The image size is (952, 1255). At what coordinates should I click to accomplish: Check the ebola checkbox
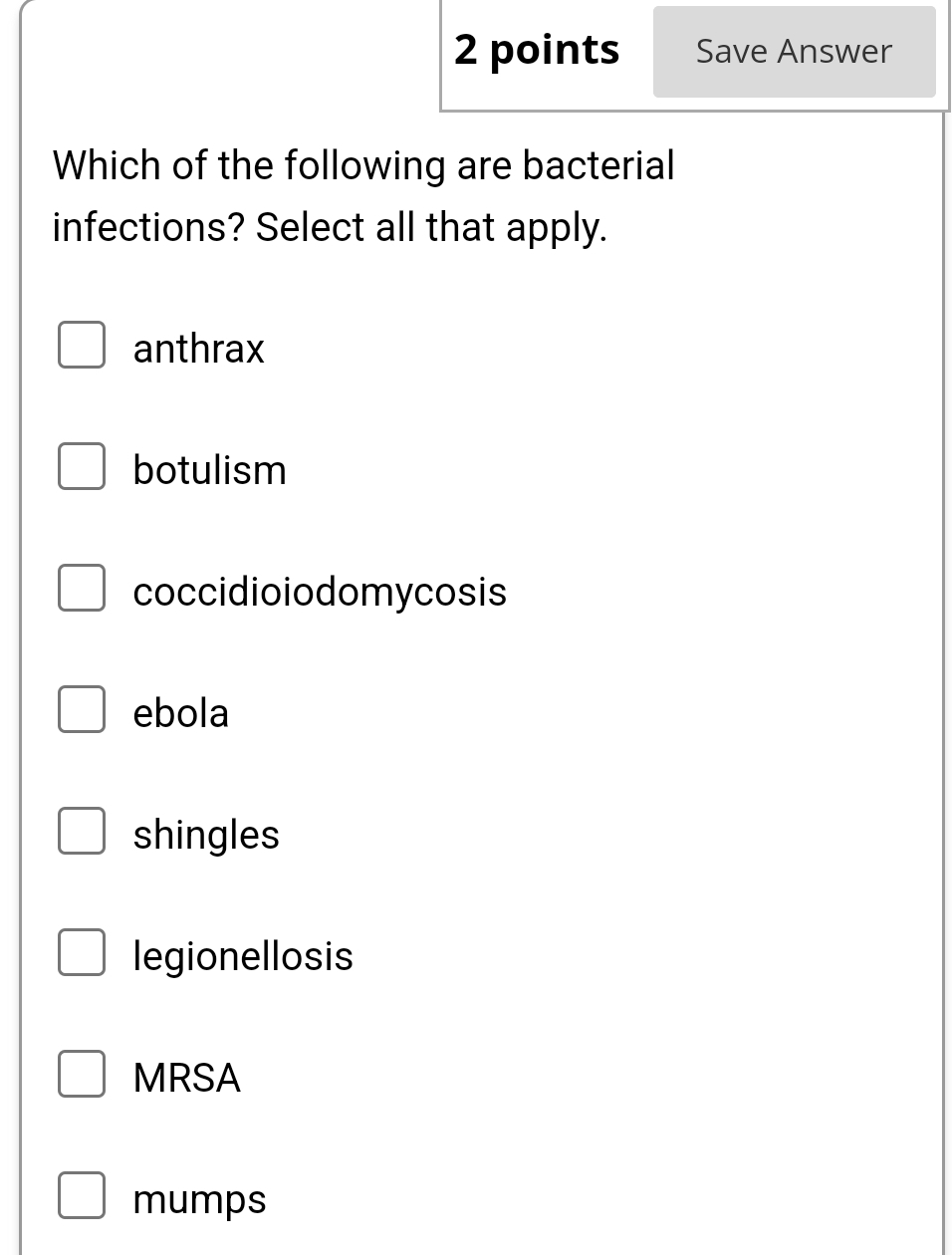pos(82,709)
